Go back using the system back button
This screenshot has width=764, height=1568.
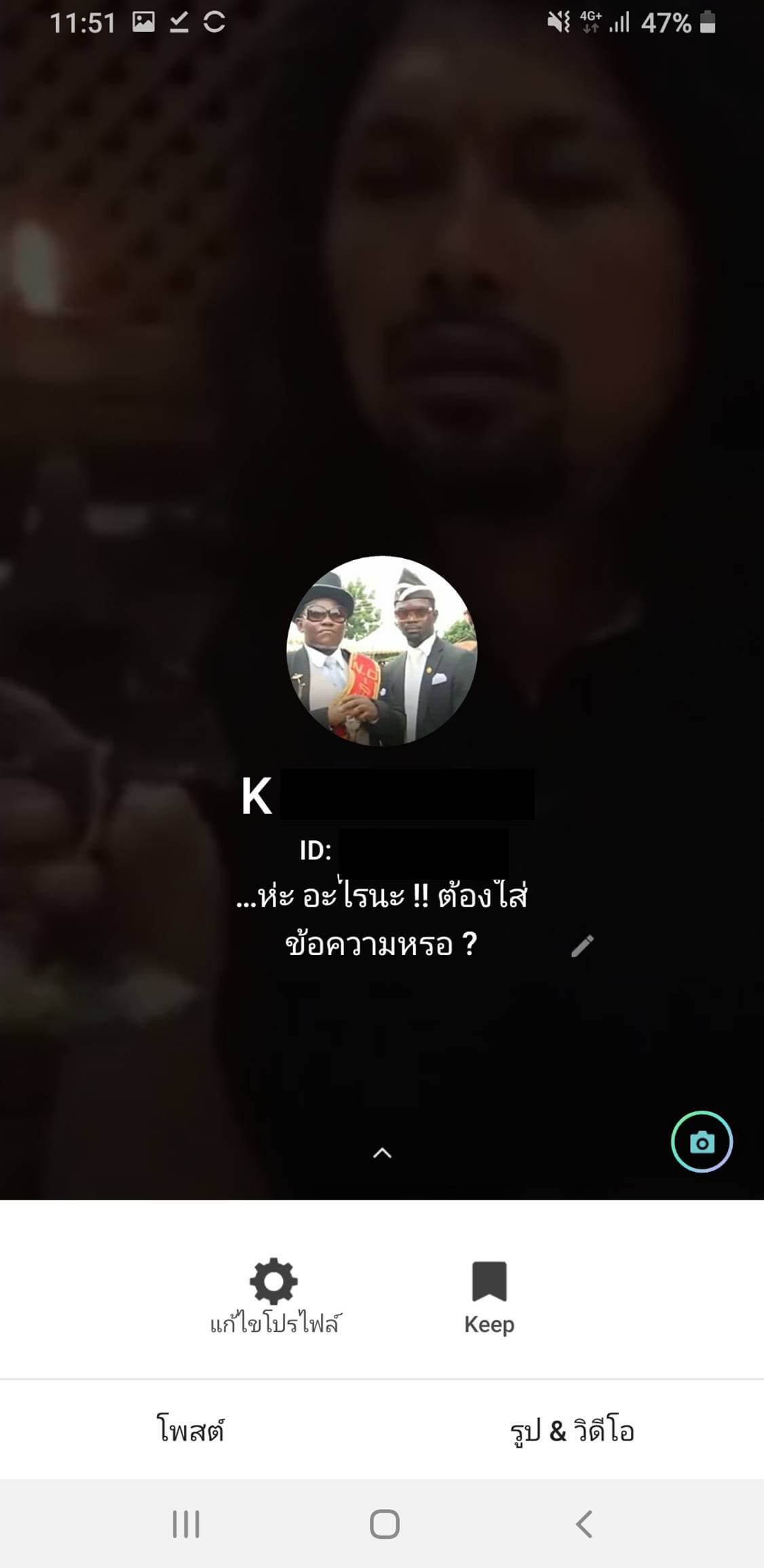pos(584,1524)
